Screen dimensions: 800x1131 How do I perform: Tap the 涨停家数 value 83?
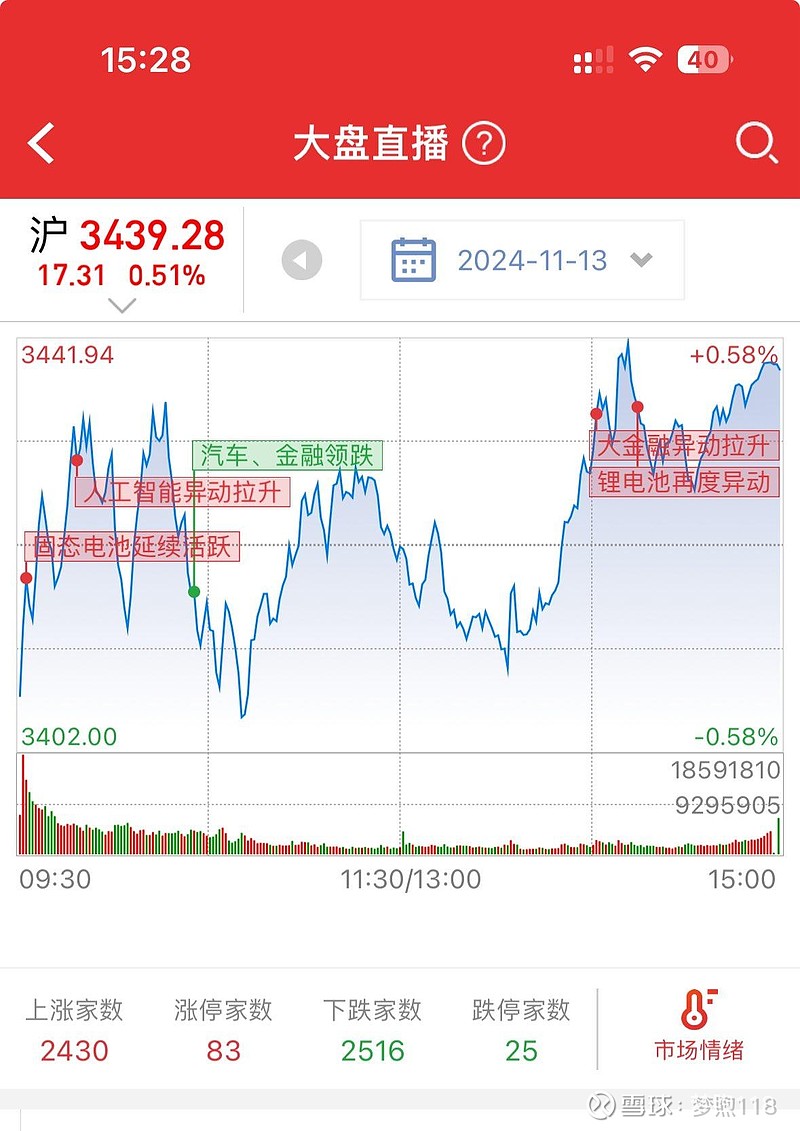pos(222,1051)
